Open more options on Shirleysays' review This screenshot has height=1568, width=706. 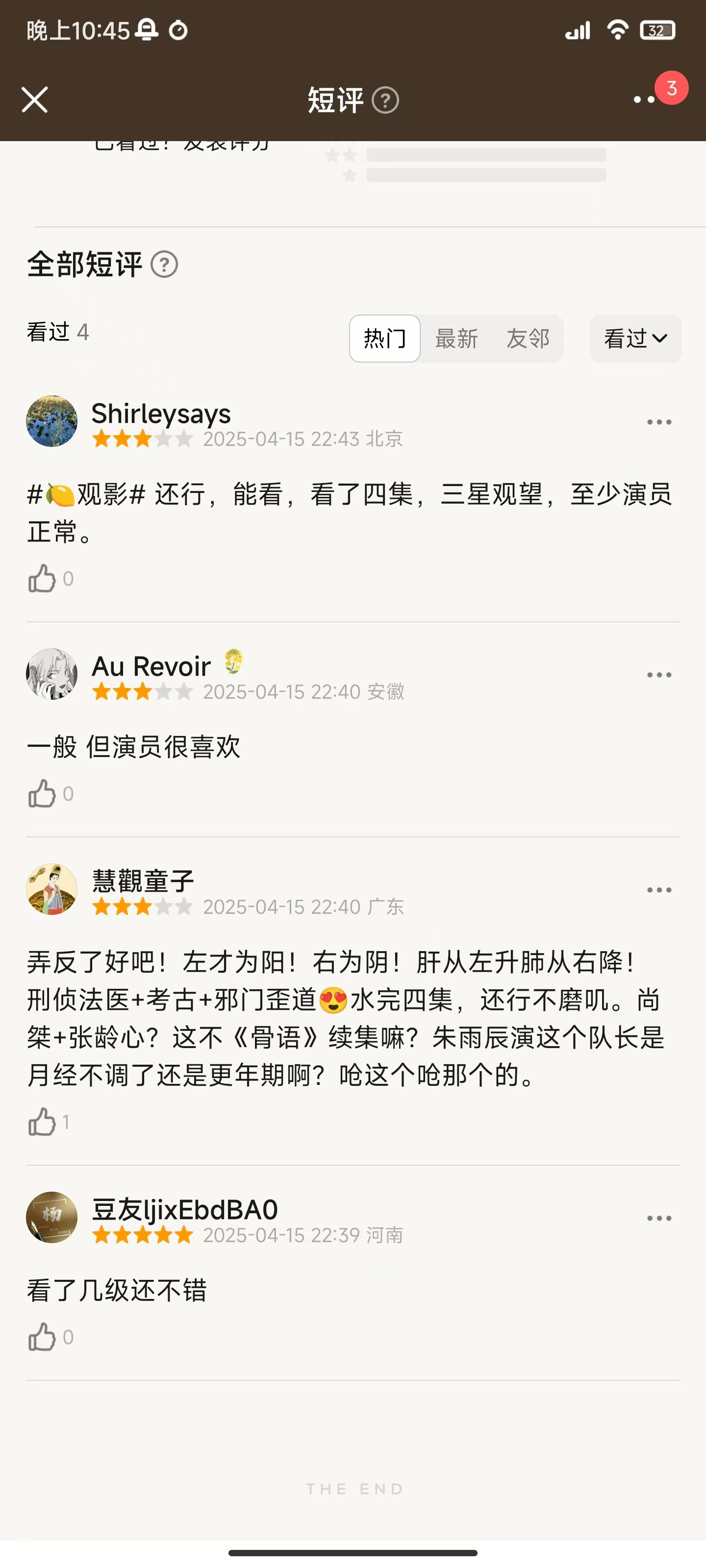(x=658, y=422)
